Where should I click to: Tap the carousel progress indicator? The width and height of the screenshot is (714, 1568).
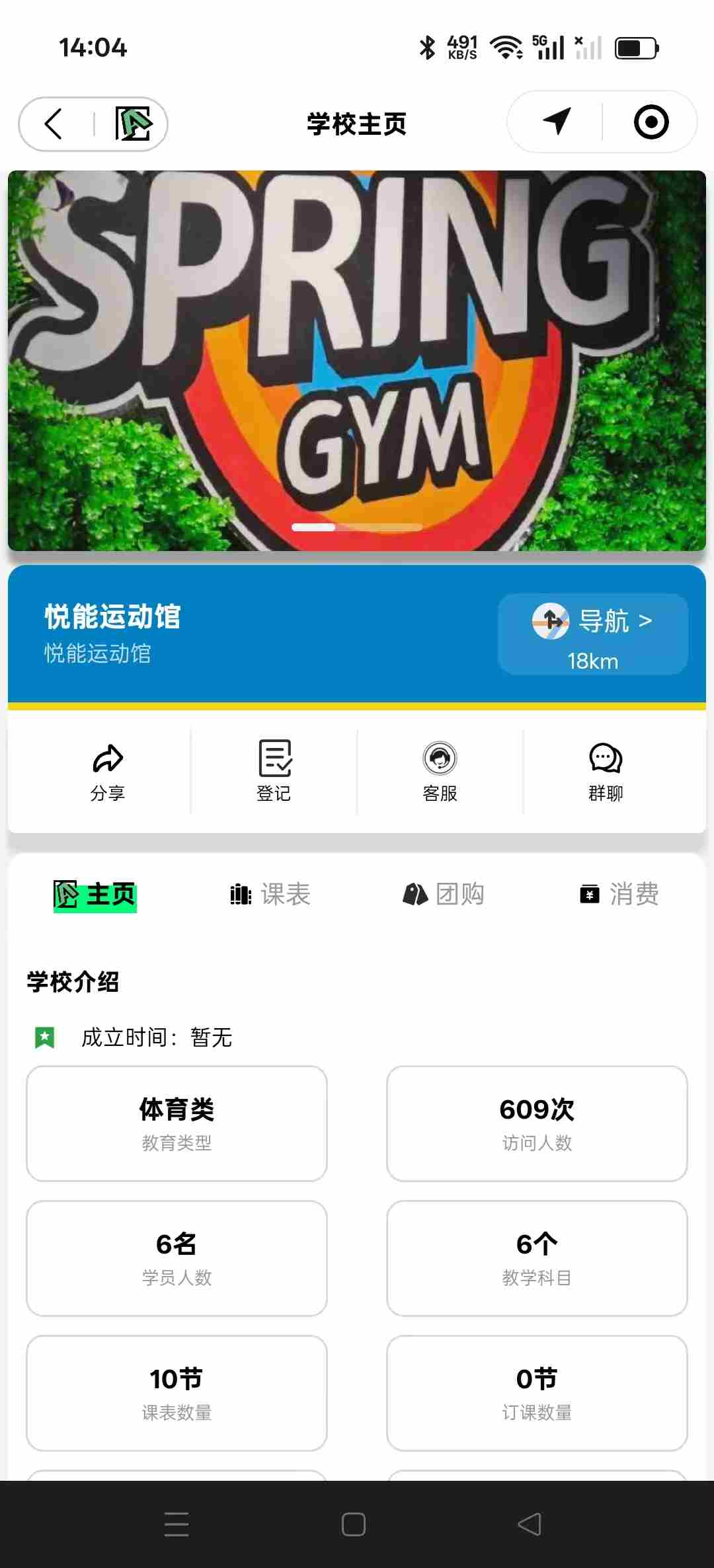[x=356, y=527]
